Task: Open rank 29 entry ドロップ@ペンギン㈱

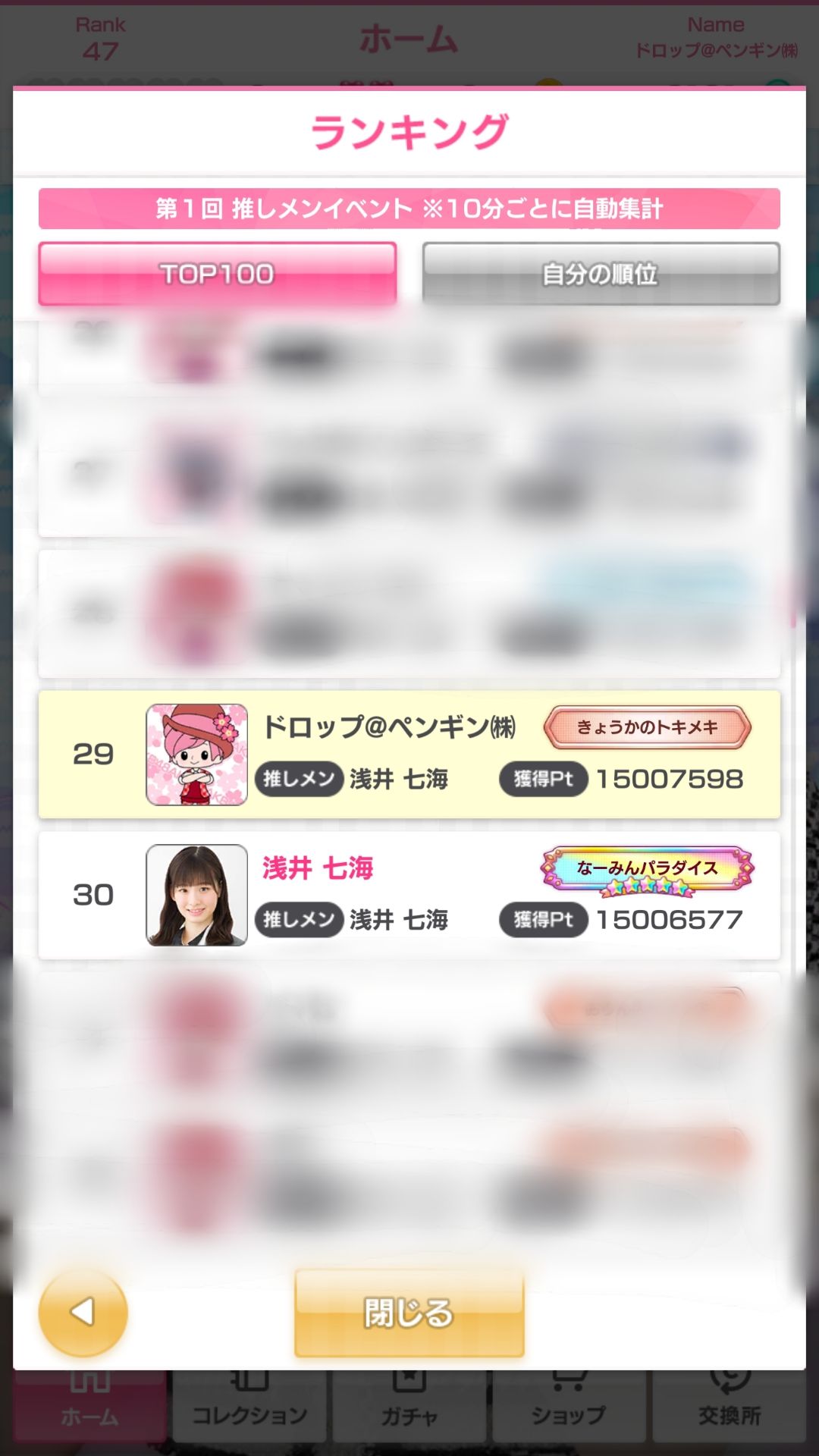Action: (409, 755)
